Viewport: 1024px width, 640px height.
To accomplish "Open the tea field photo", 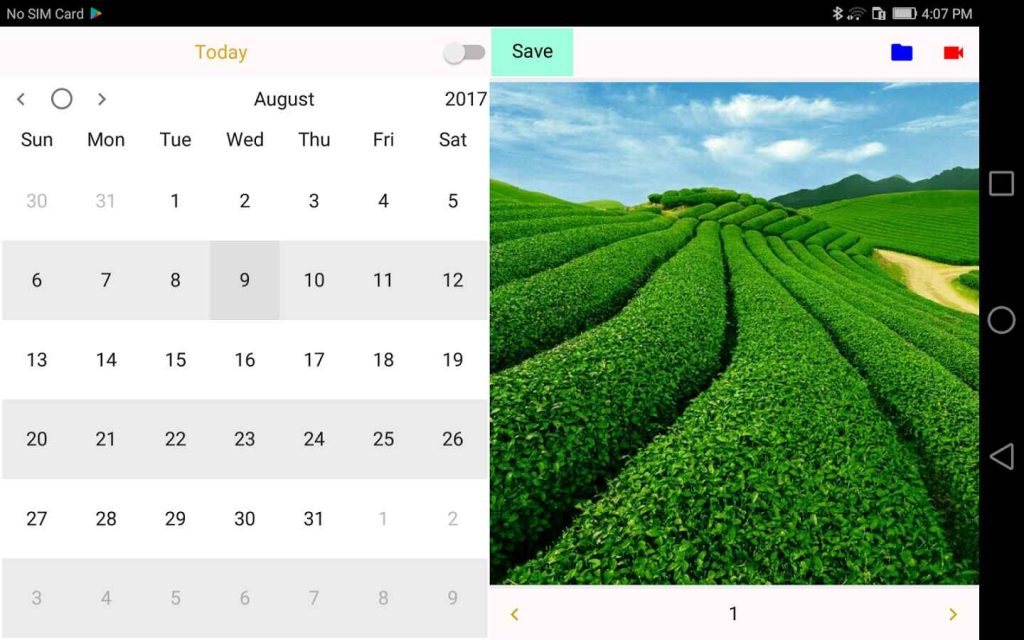I will (734, 333).
